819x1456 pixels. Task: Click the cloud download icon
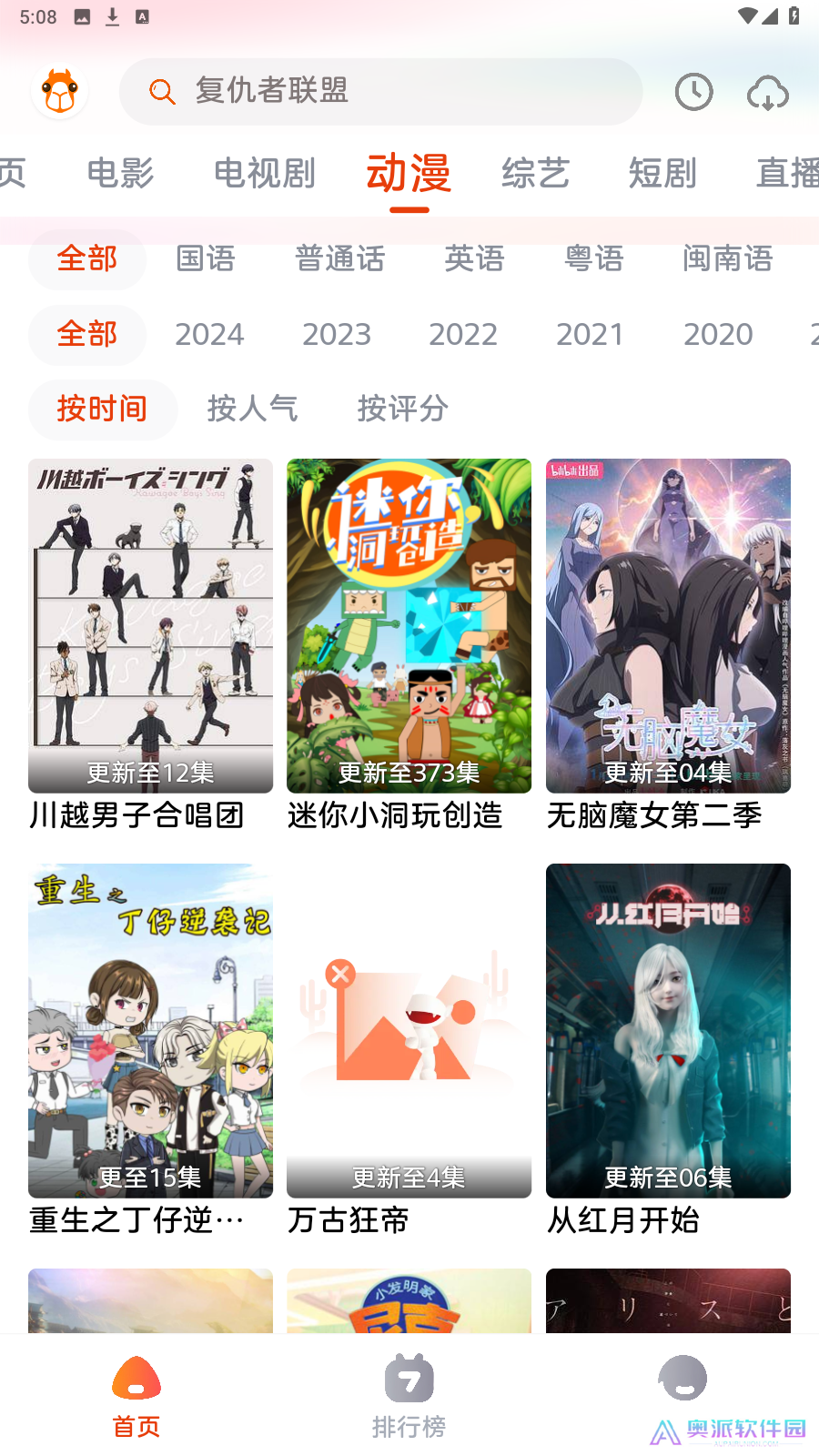coord(767,92)
